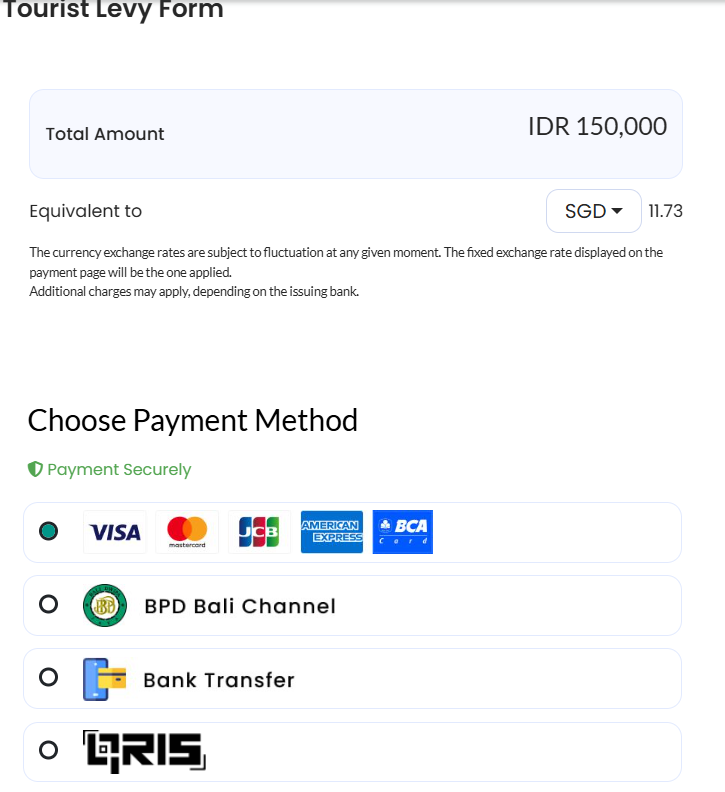Expand the currency selector to change currency
The image size is (725, 792).
tap(593, 211)
